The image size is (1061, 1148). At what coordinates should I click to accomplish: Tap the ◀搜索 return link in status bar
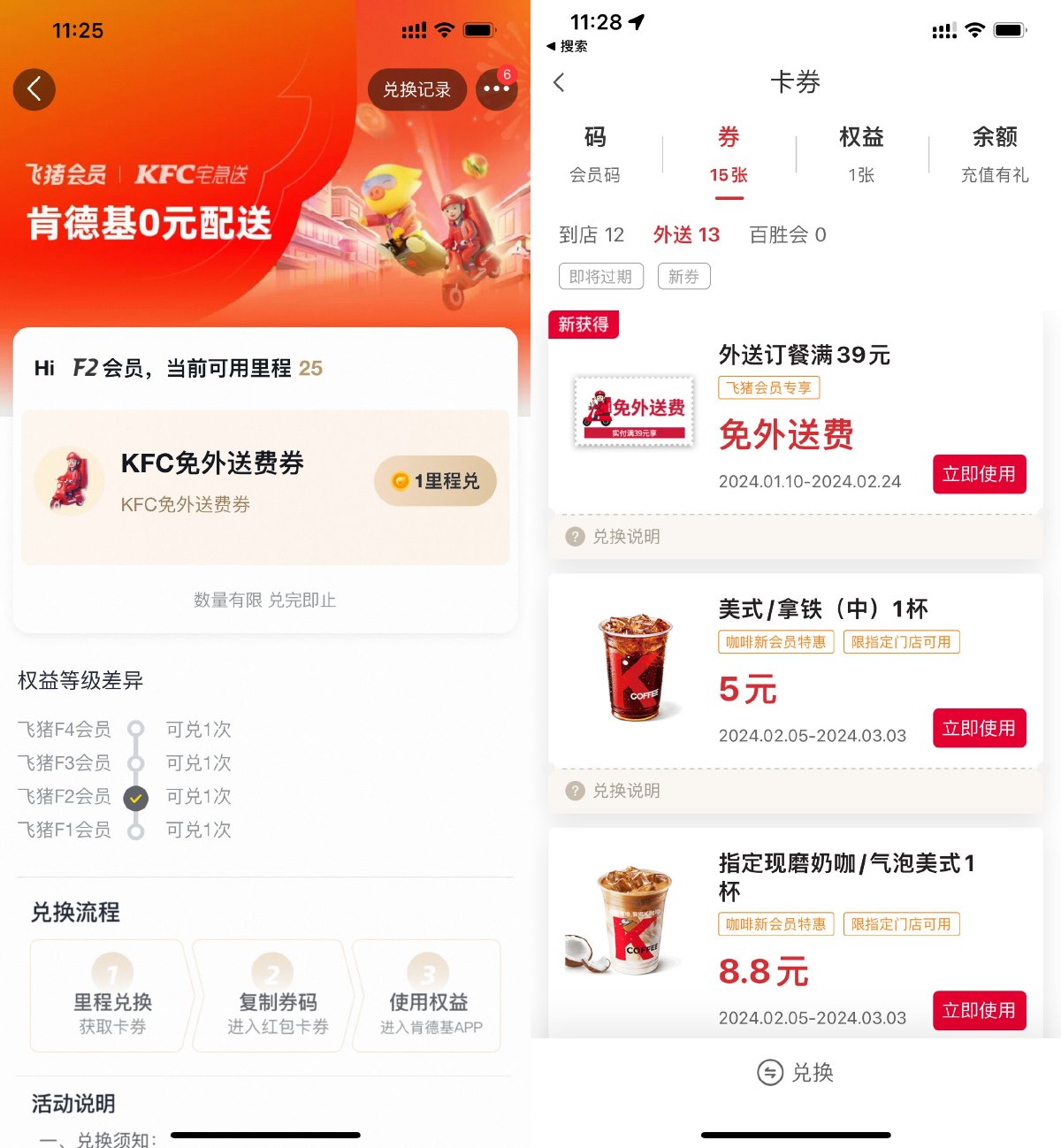point(567,46)
